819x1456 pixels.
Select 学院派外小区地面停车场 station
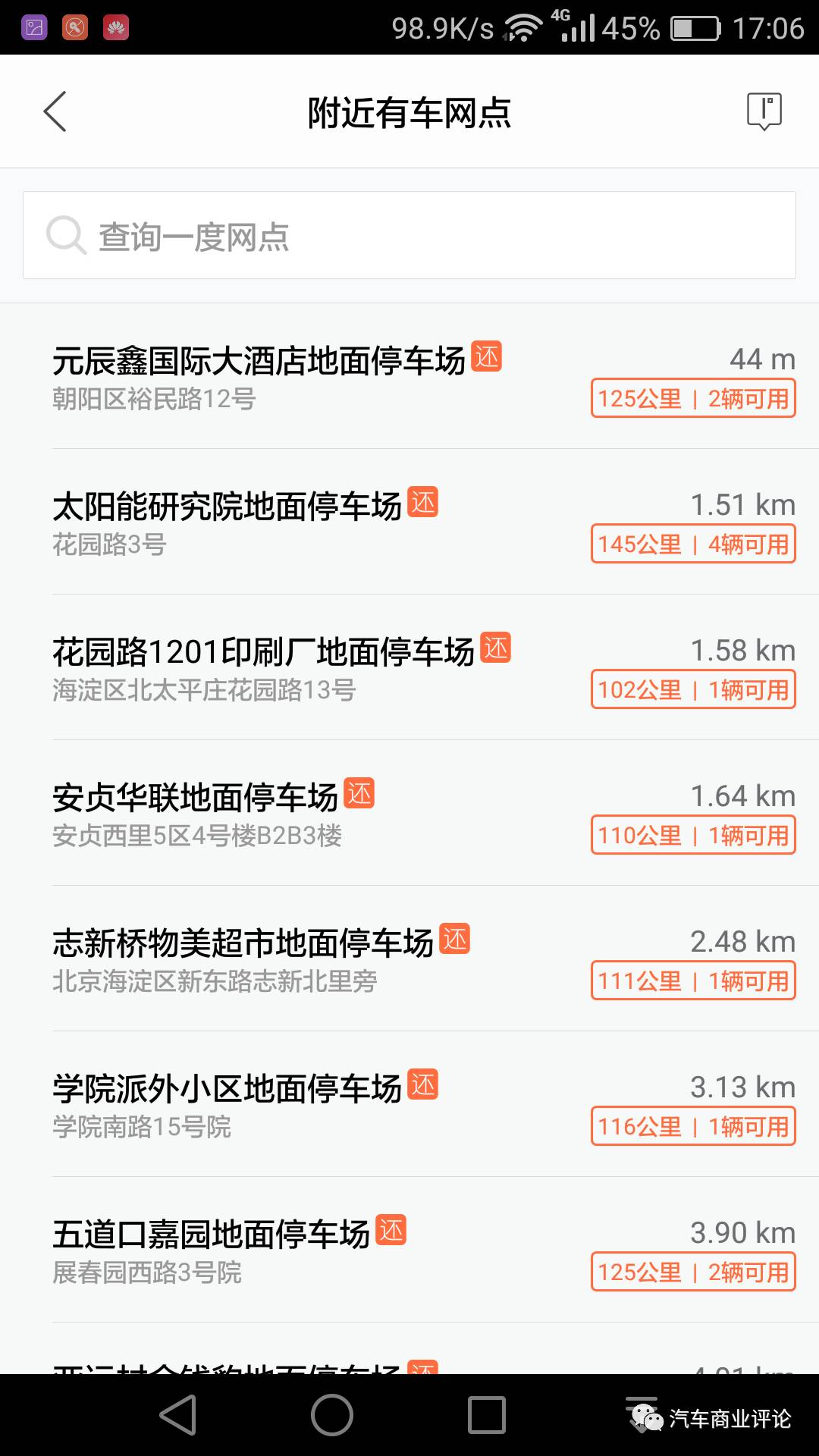tap(409, 1104)
